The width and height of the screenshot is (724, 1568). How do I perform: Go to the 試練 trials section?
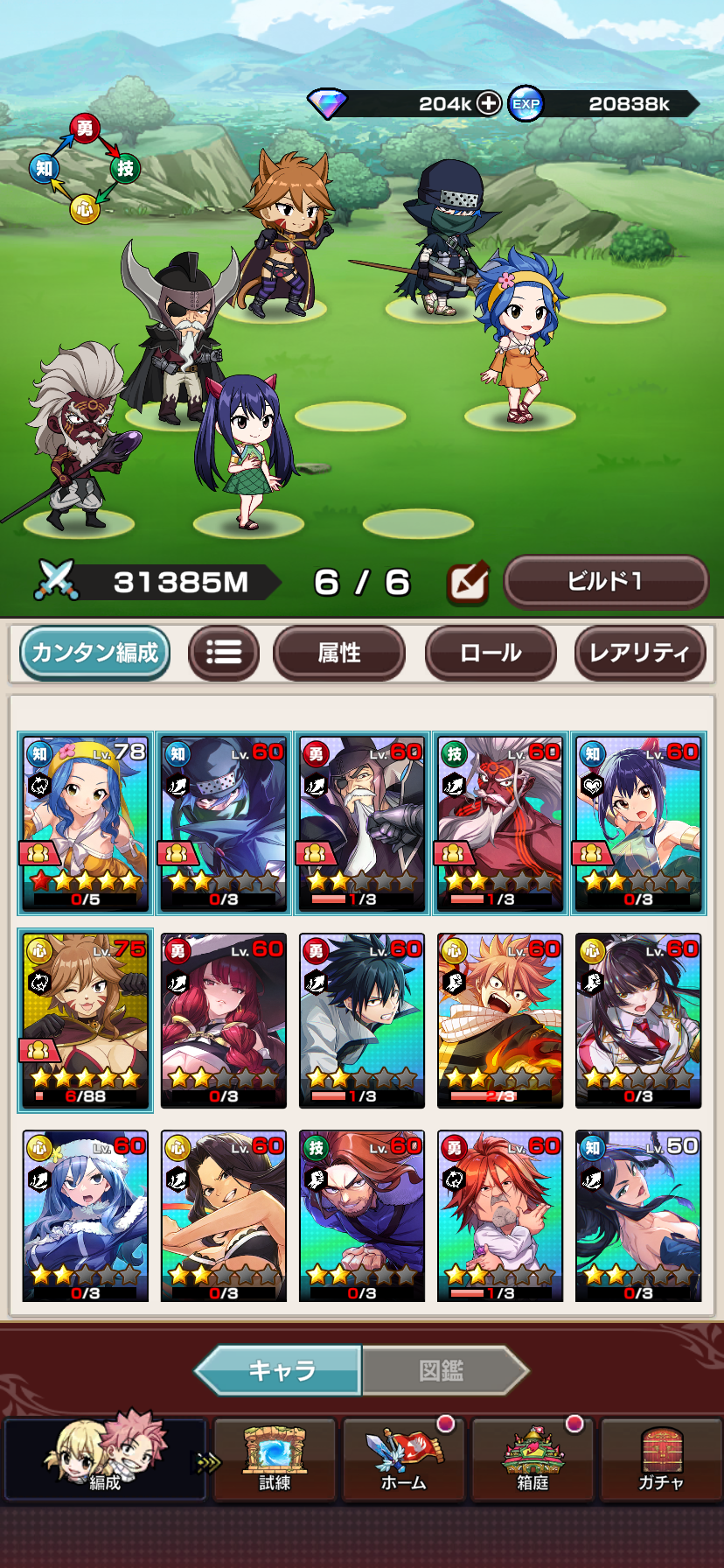tap(275, 1459)
